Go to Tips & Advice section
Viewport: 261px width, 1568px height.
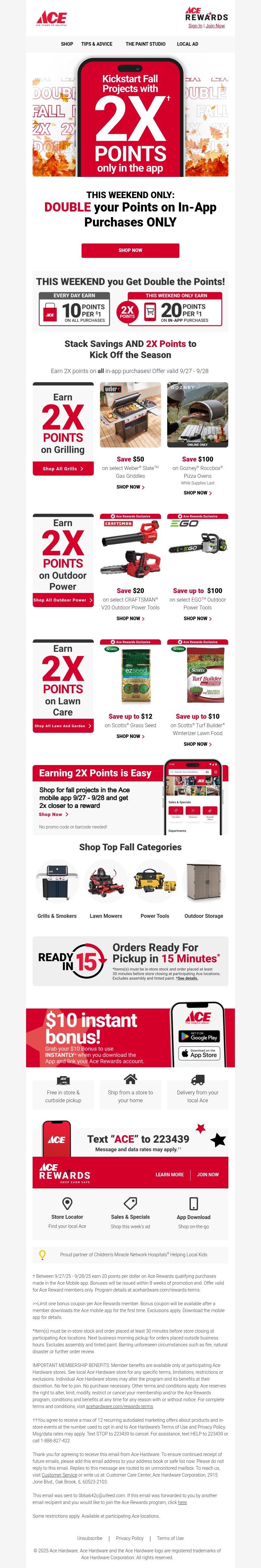point(97,44)
